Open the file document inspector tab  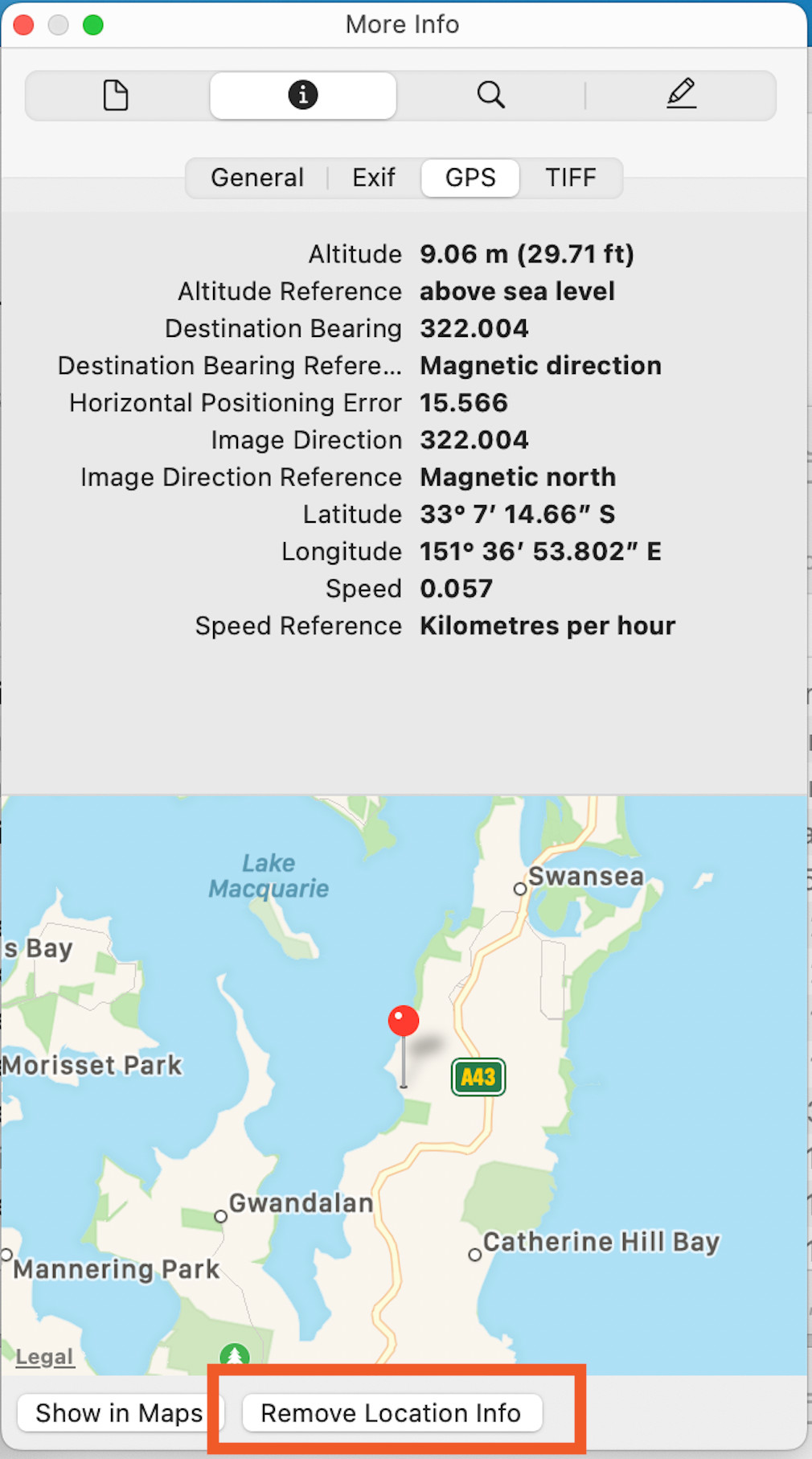(x=116, y=96)
